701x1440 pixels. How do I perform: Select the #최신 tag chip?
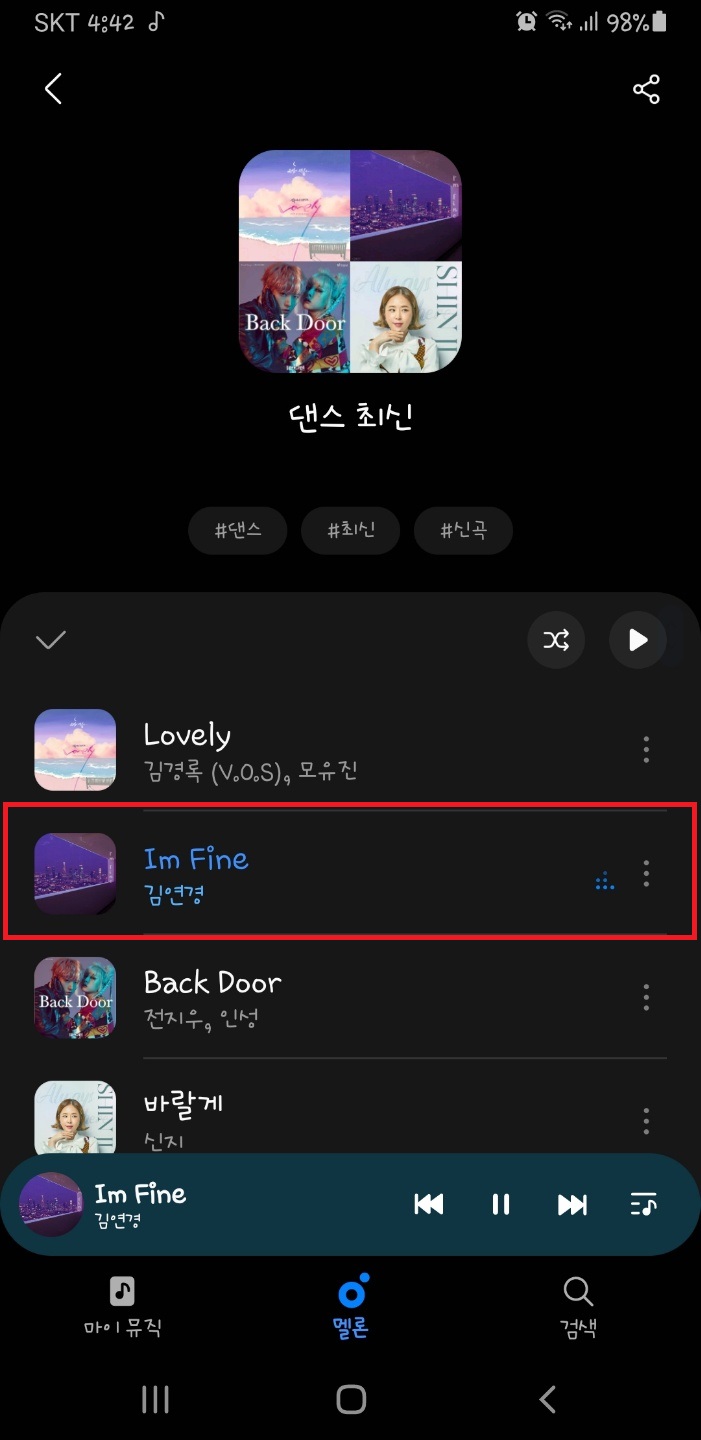(351, 530)
